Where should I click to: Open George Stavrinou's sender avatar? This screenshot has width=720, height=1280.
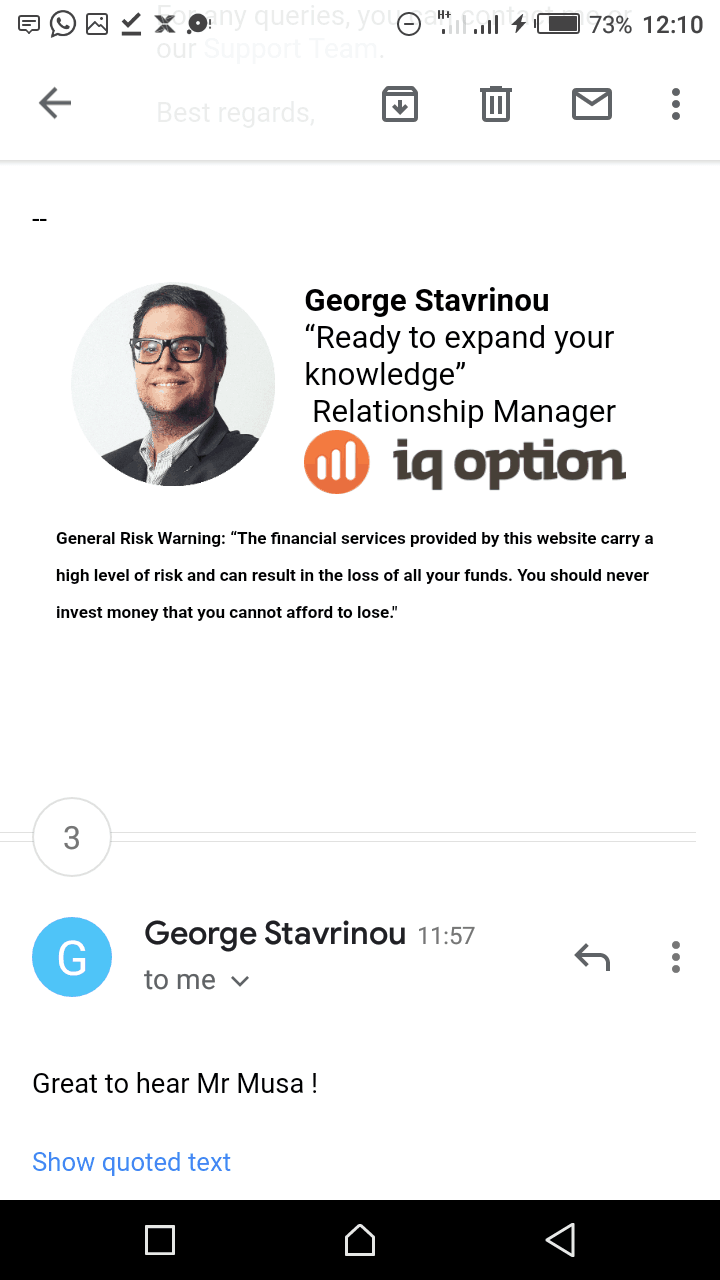point(71,957)
